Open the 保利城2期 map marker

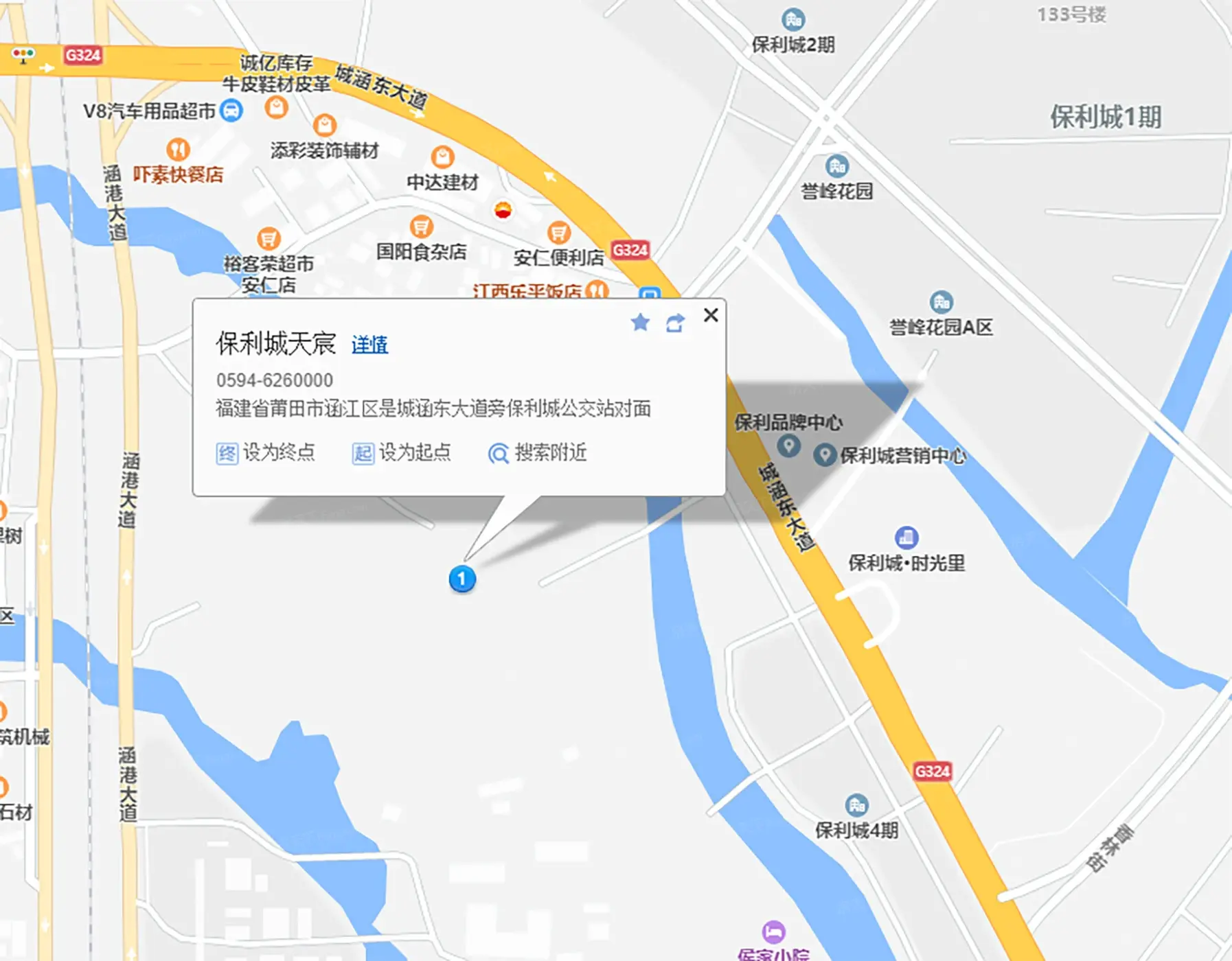click(793, 20)
